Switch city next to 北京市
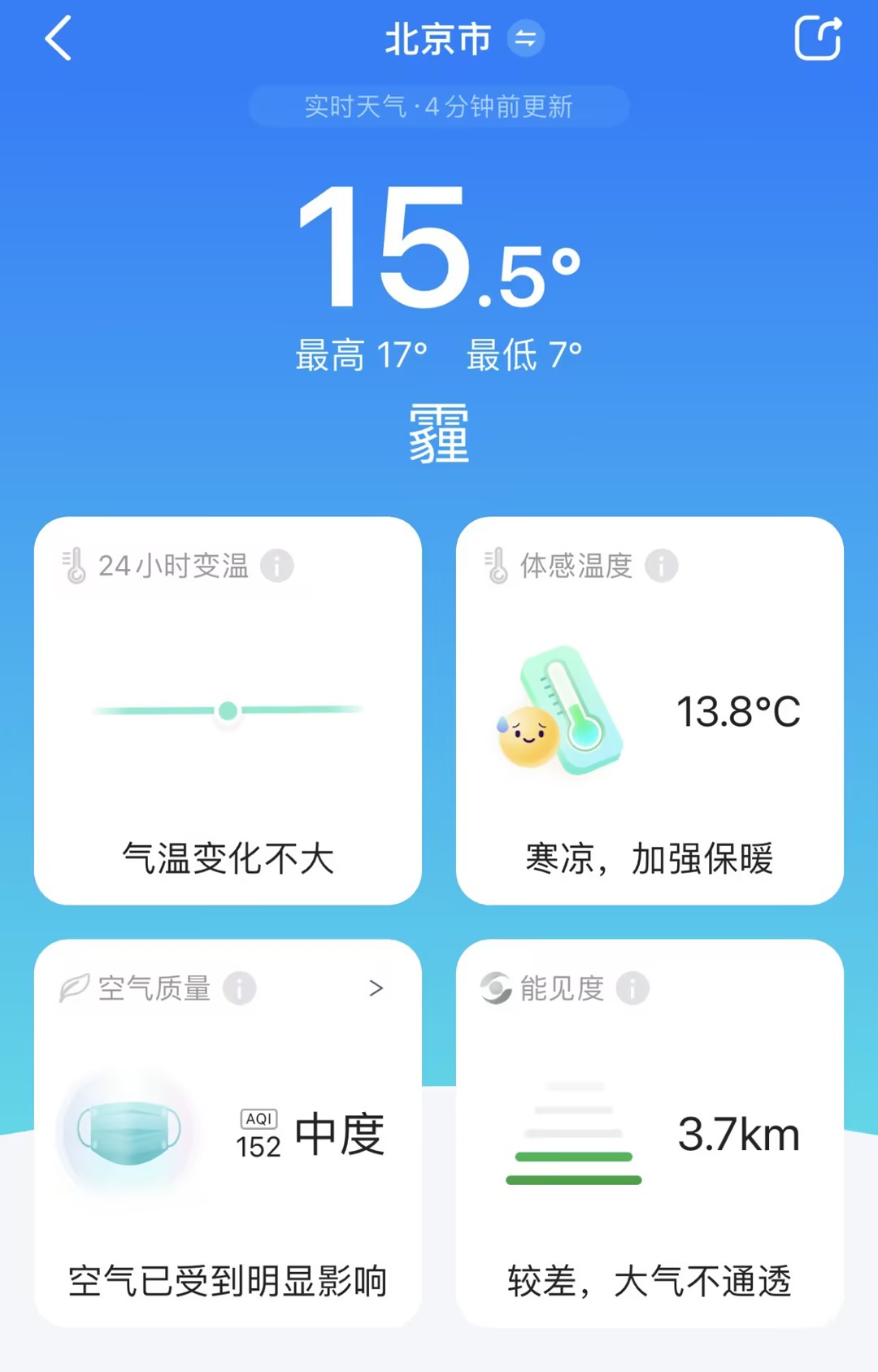Image resolution: width=878 pixels, height=1372 pixels. coord(525,38)
